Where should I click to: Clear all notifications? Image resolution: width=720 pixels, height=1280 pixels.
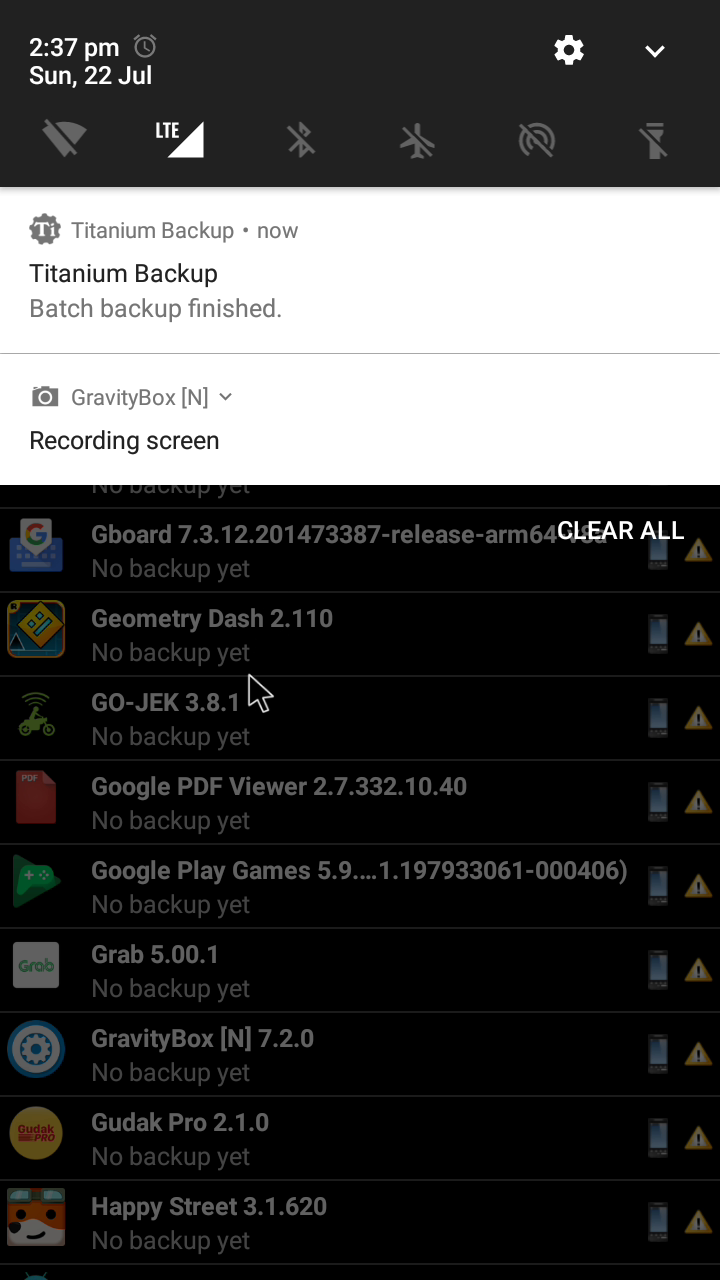pyautogui.click(x=620, y=530)
